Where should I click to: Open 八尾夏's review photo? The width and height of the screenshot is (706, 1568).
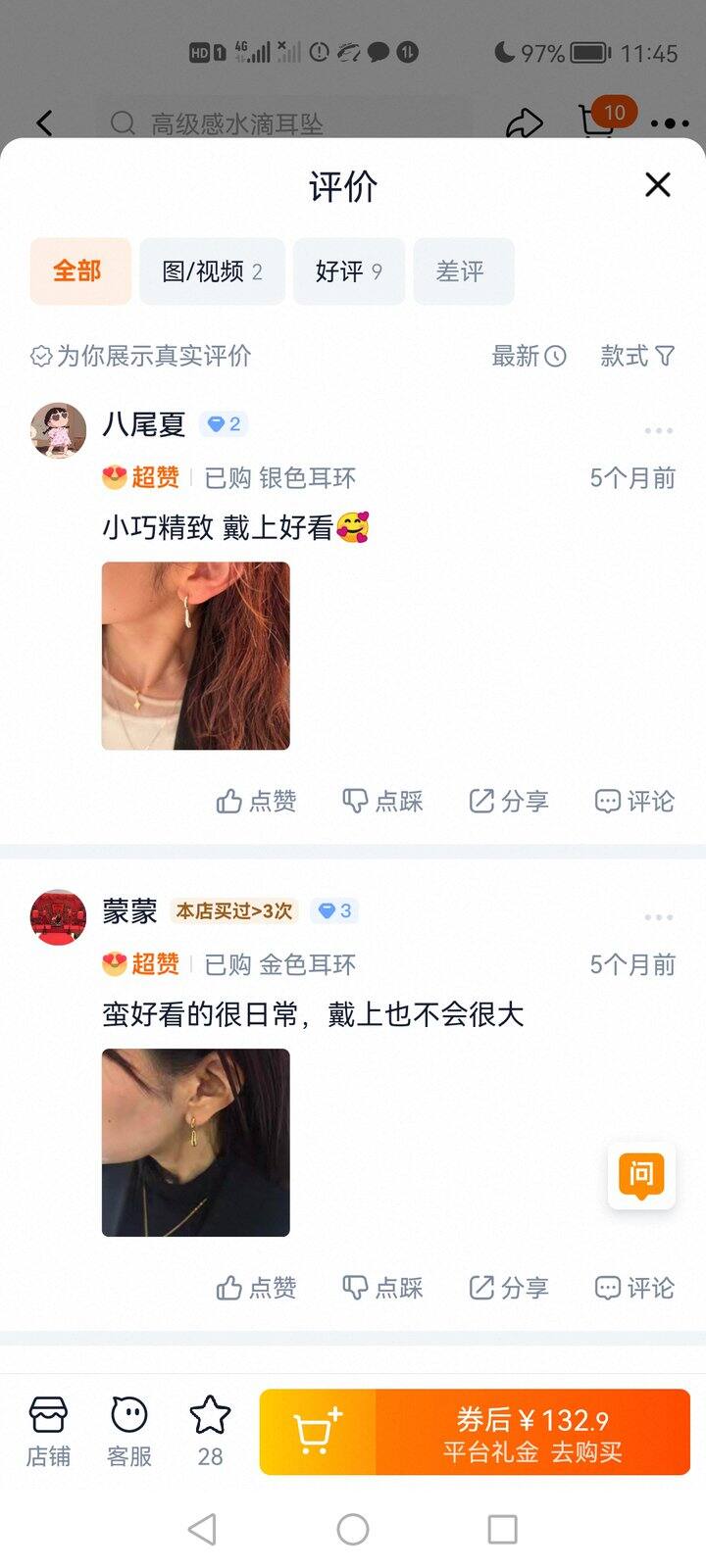pos(196,656)
